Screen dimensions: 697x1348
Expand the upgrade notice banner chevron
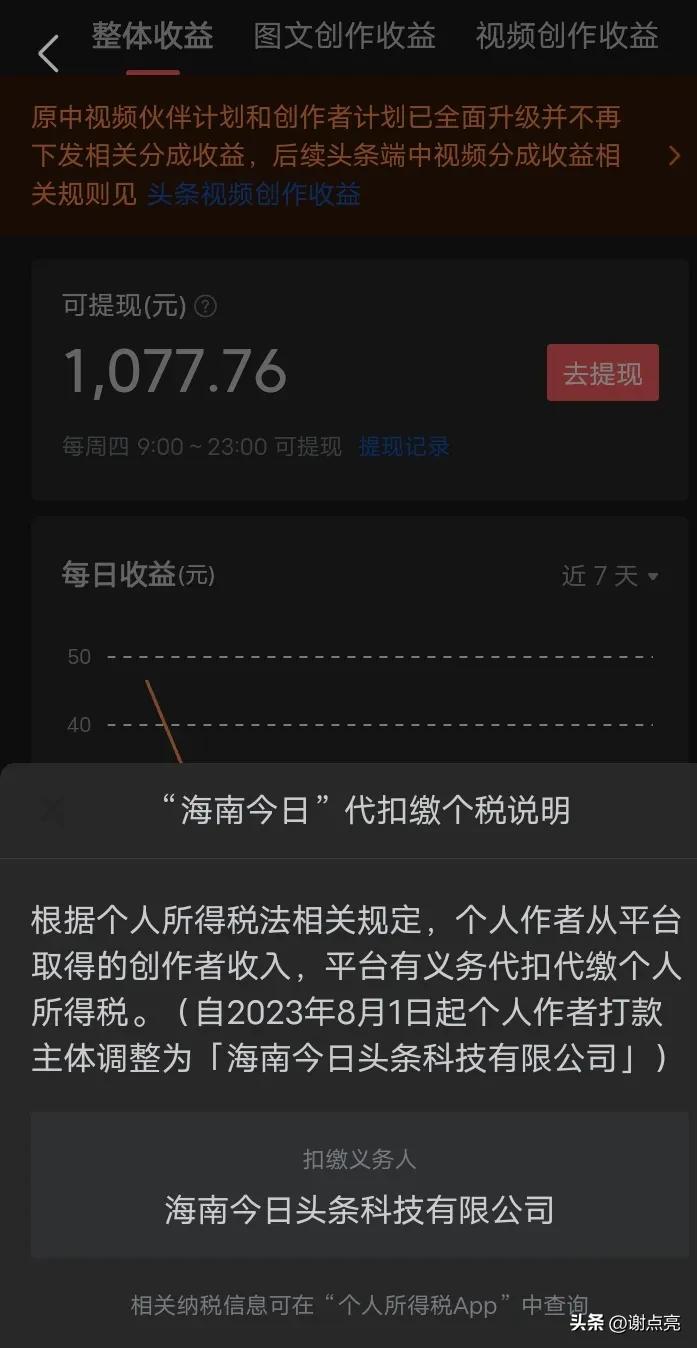pos(673,156)
